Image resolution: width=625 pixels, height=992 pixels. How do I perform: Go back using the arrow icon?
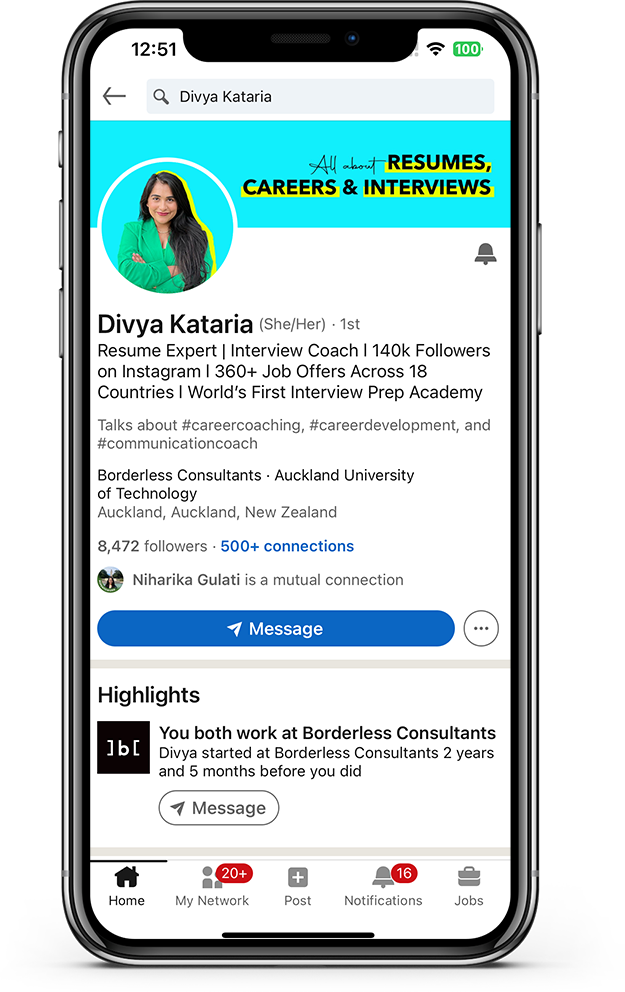(x=114, y=96)
